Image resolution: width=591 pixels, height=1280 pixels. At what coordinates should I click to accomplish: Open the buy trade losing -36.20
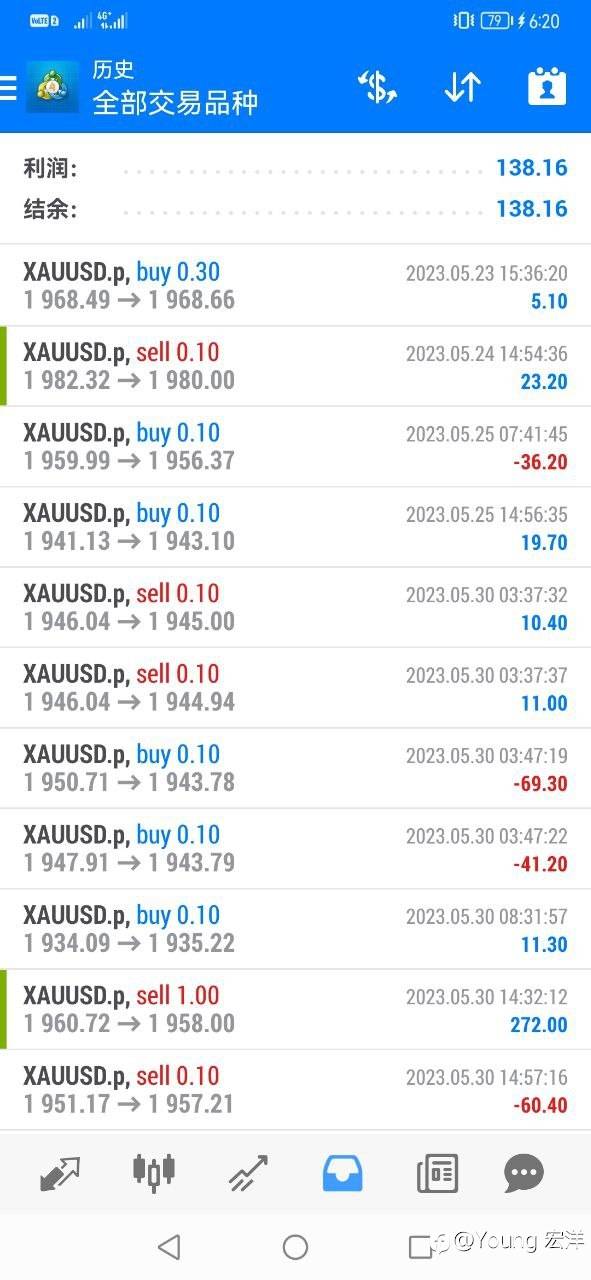coord(295,447)
